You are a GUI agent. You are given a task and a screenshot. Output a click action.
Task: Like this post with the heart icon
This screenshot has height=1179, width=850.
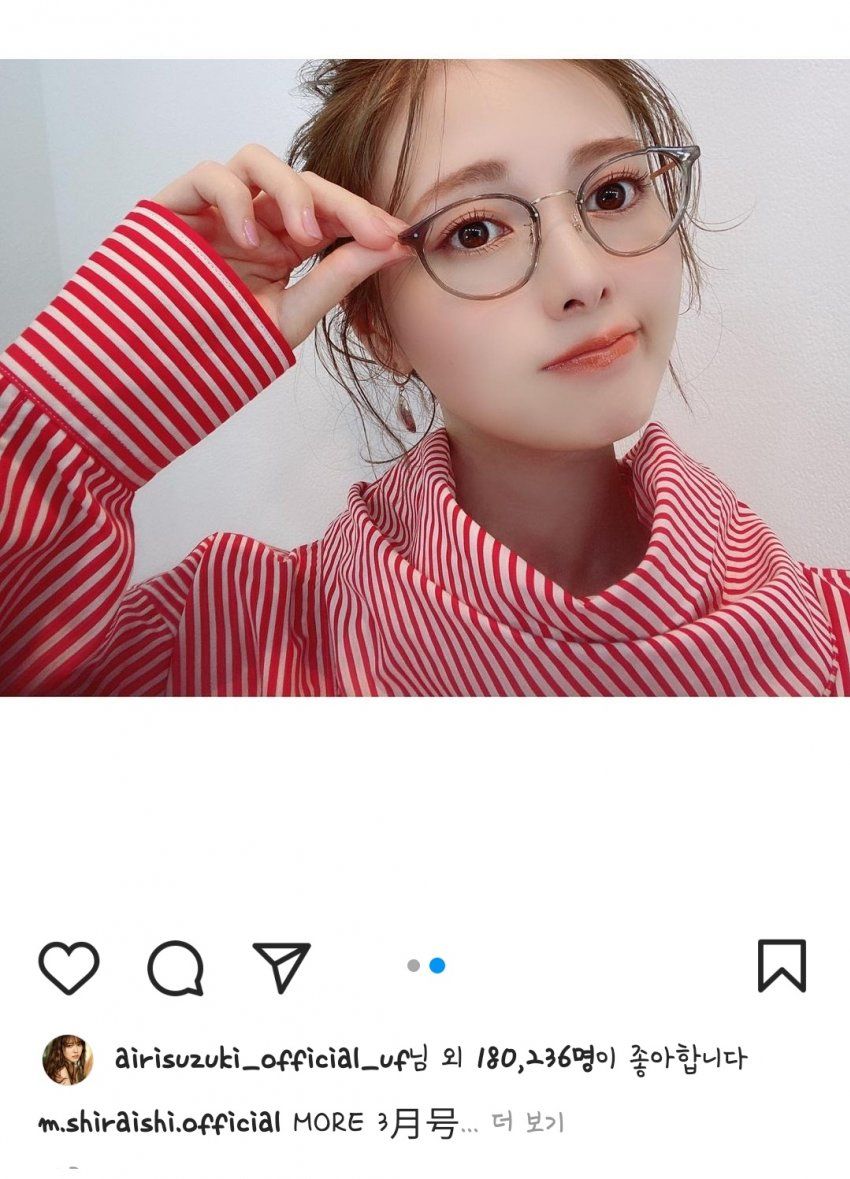[69, 967]
